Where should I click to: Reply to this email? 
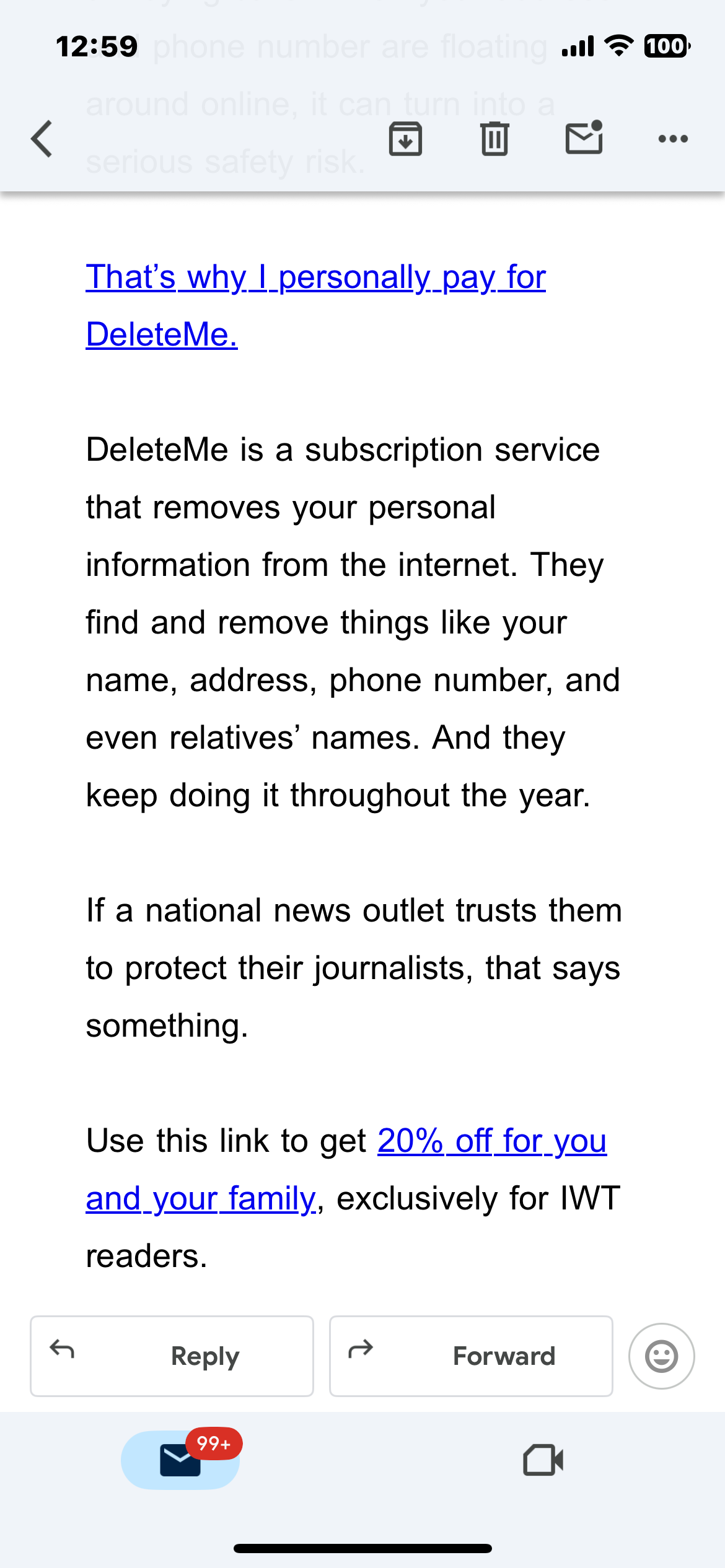pos(172,1356)
